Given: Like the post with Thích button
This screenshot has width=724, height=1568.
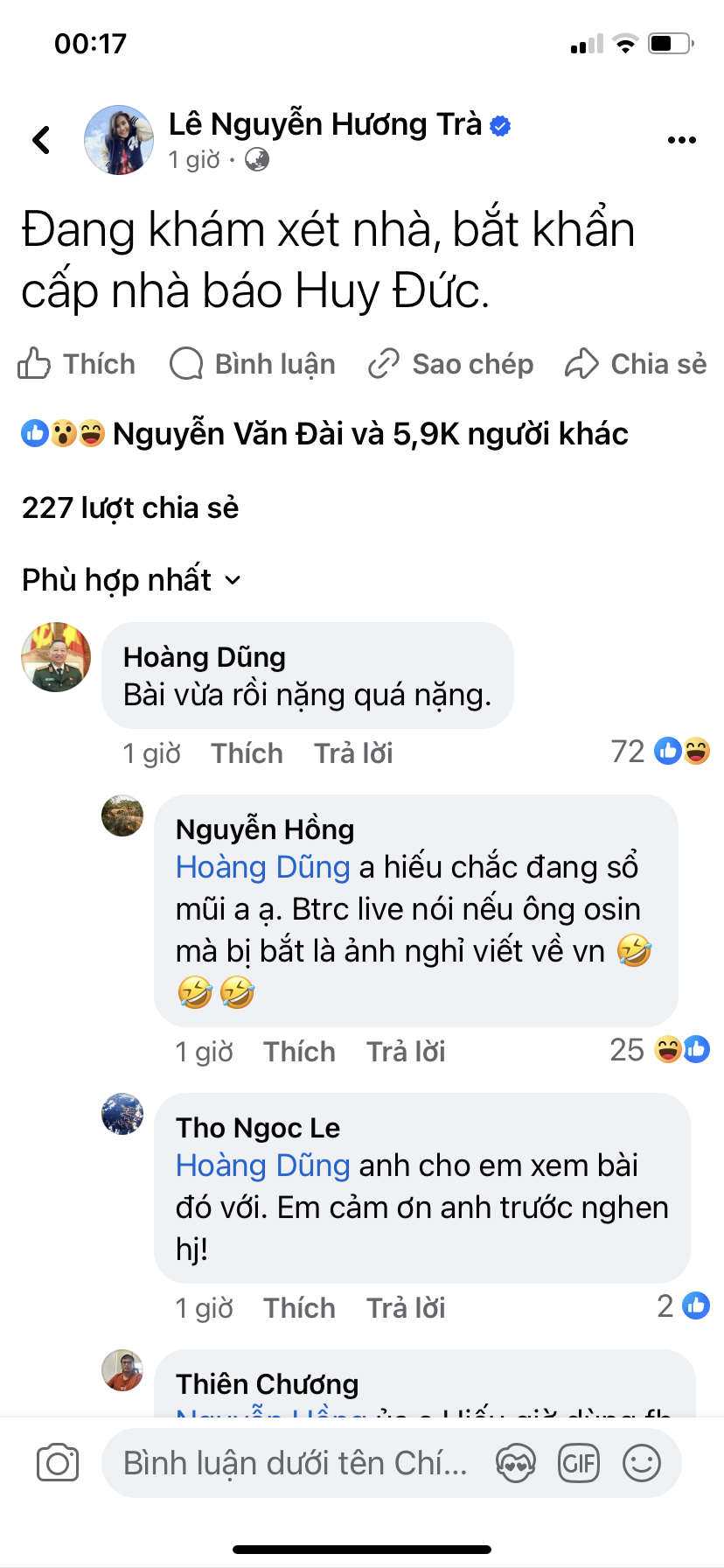Looking at the screenshot, I should tap(77, 364).
